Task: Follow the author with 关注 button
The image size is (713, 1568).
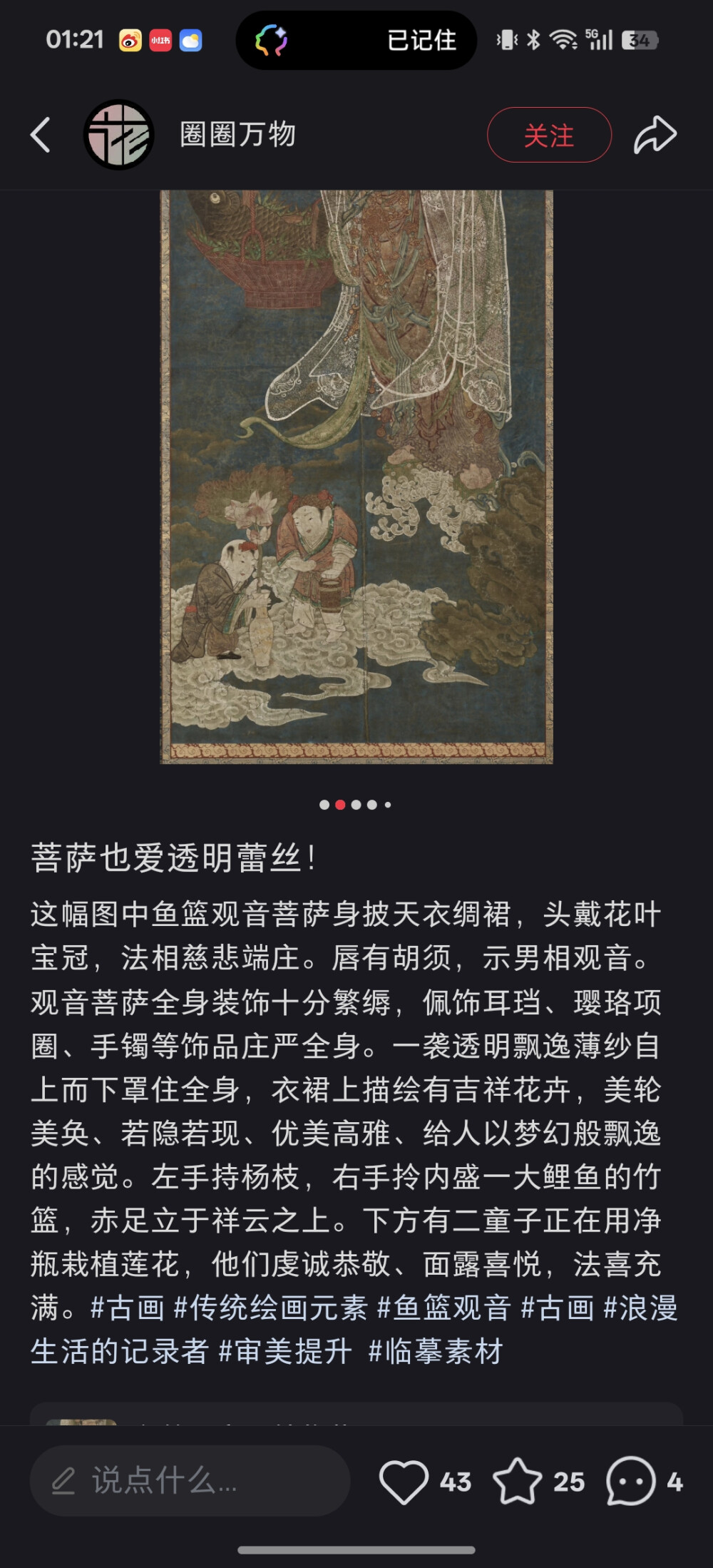Action: (549, 135)
